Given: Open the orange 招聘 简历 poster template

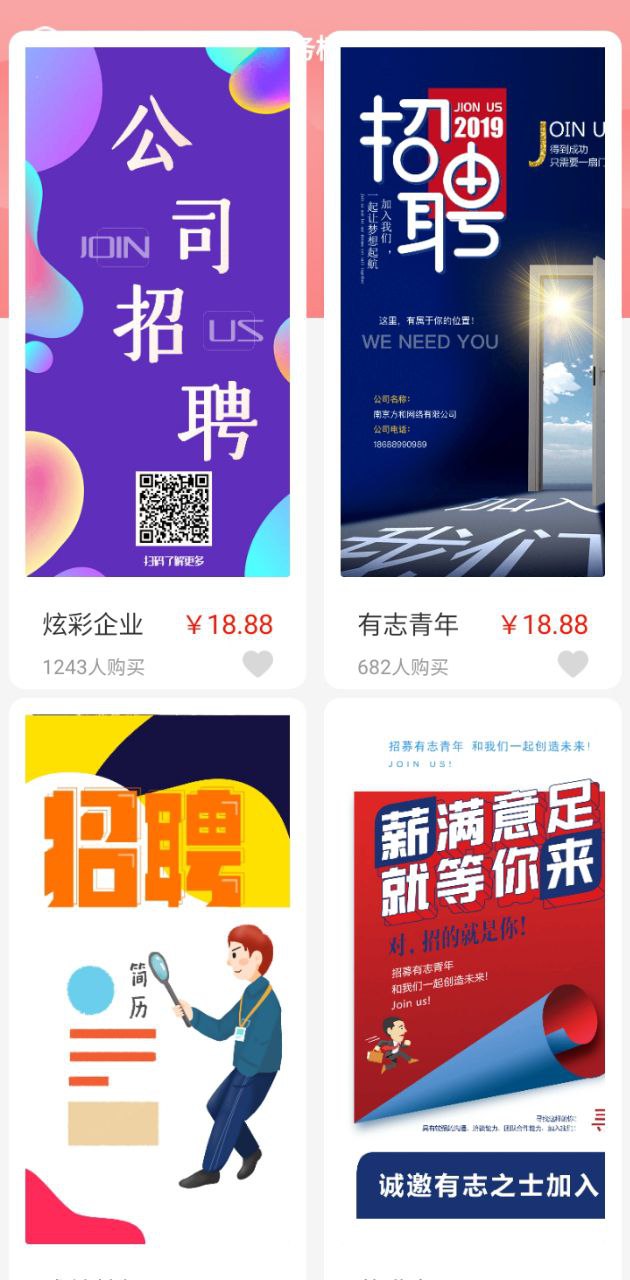Looking at the screenshot, I should 158,980.
